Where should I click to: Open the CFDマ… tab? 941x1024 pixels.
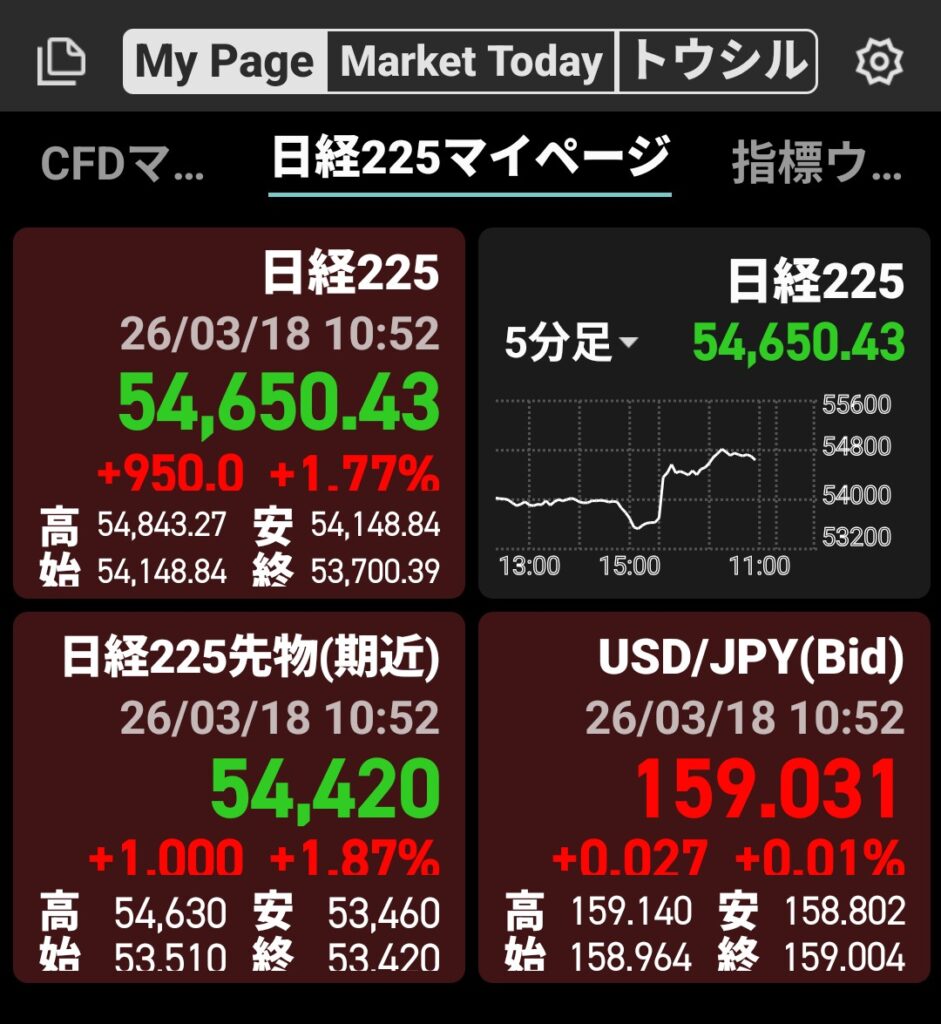click(123, 163)
